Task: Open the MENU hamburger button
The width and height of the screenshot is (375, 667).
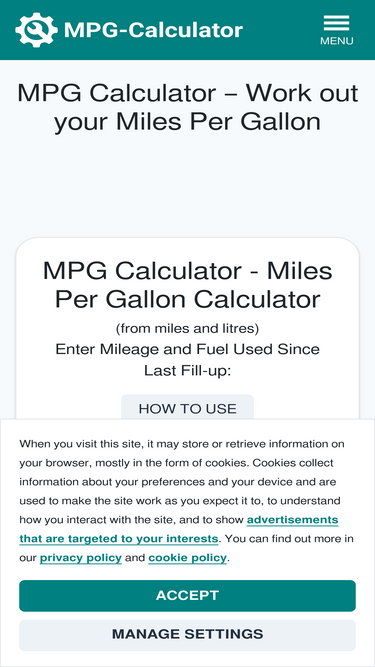Action: coord(336,30)
